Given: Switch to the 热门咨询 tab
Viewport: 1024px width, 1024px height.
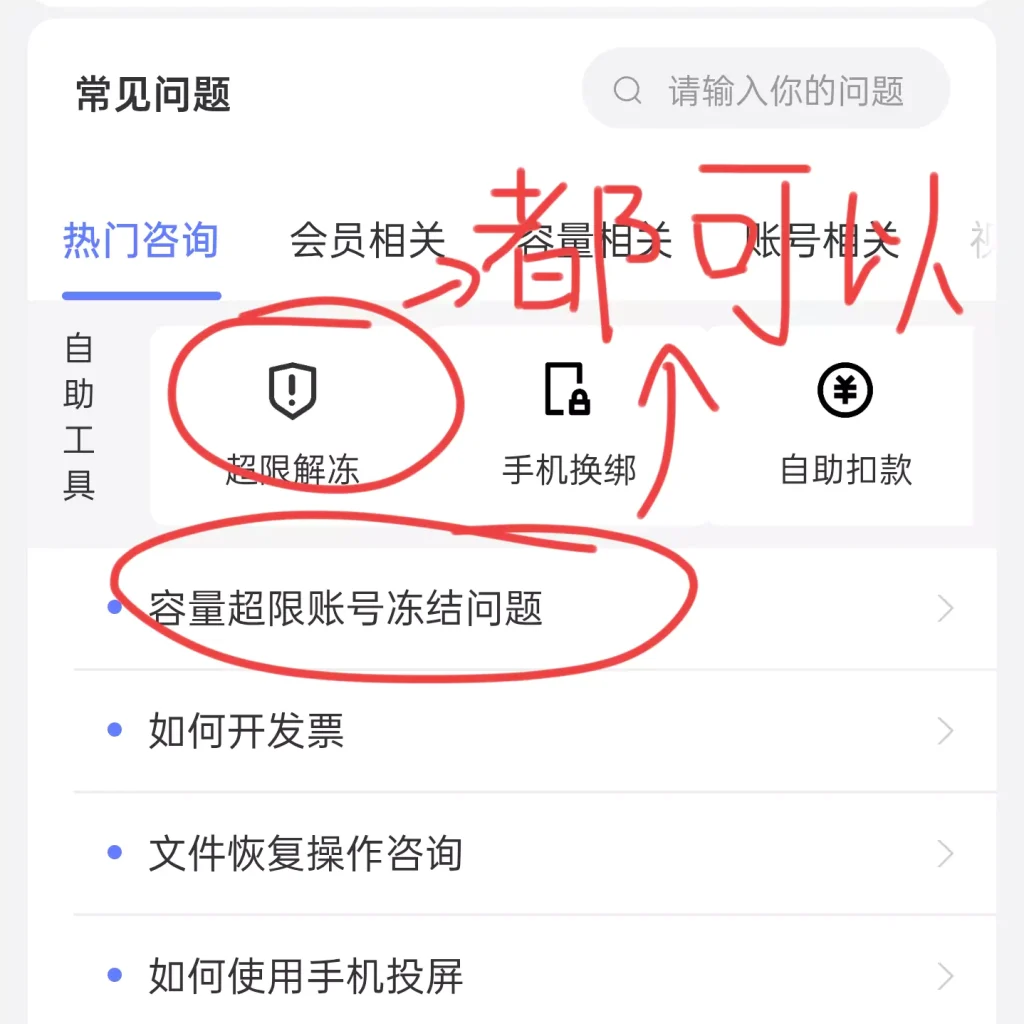Looking at the screenshot, I should click(140, 241).
